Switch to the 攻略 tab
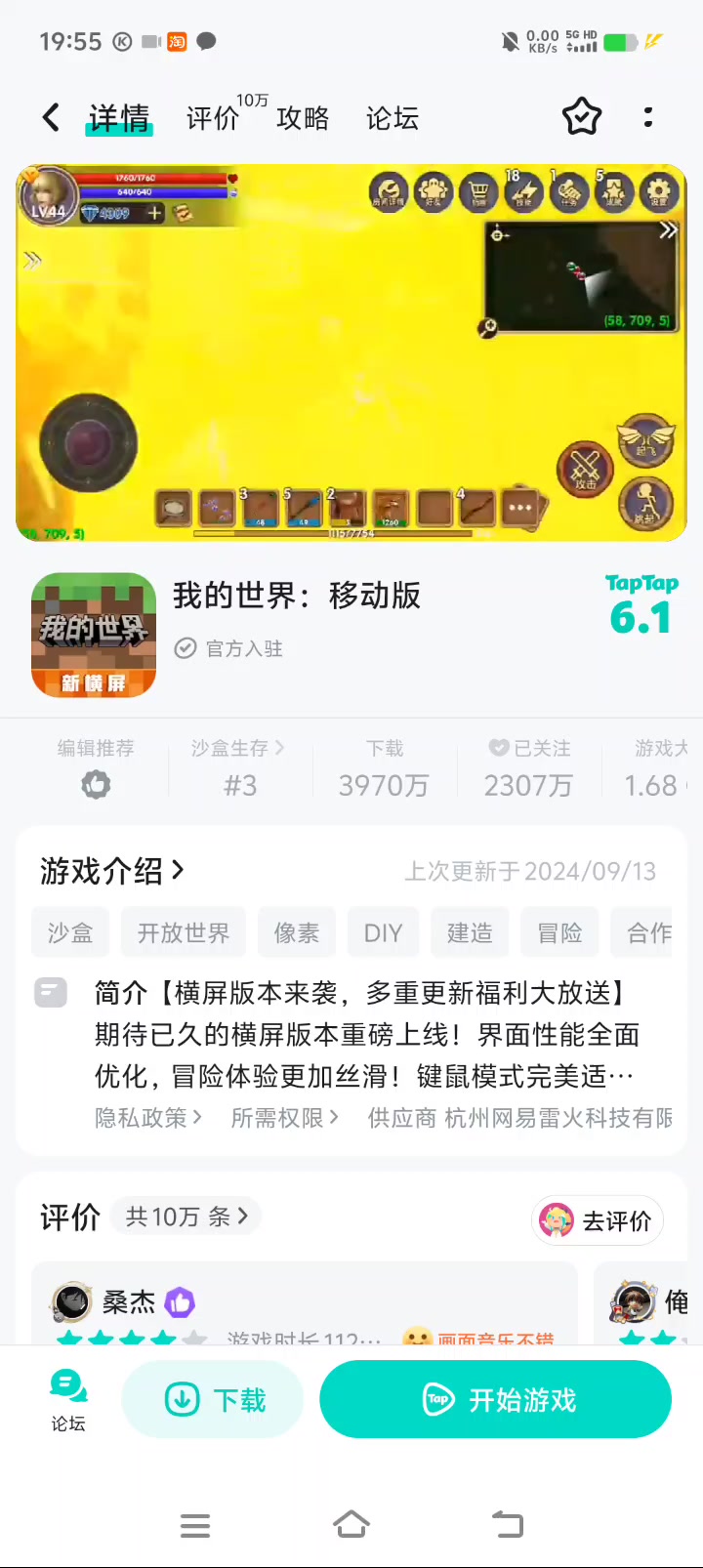The width and height of the screenshot is (703, 1568). (303, 118)
